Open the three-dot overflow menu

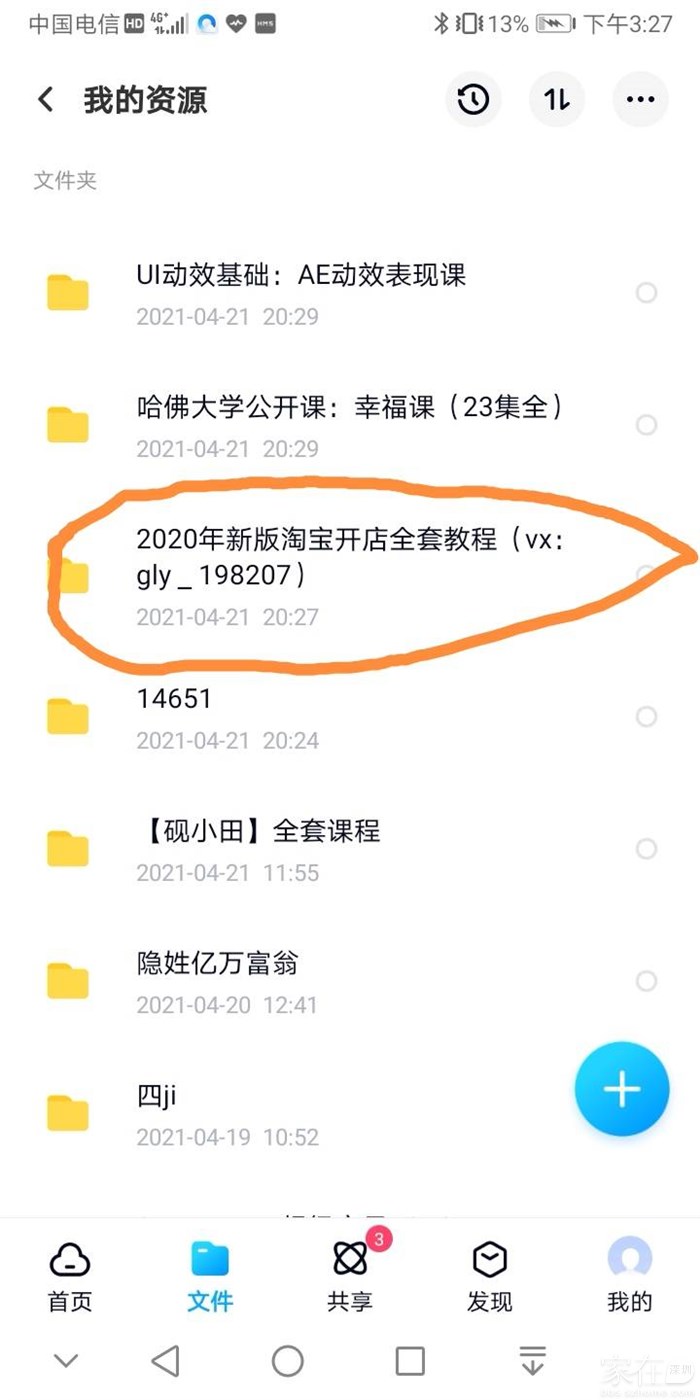(640, 100)
